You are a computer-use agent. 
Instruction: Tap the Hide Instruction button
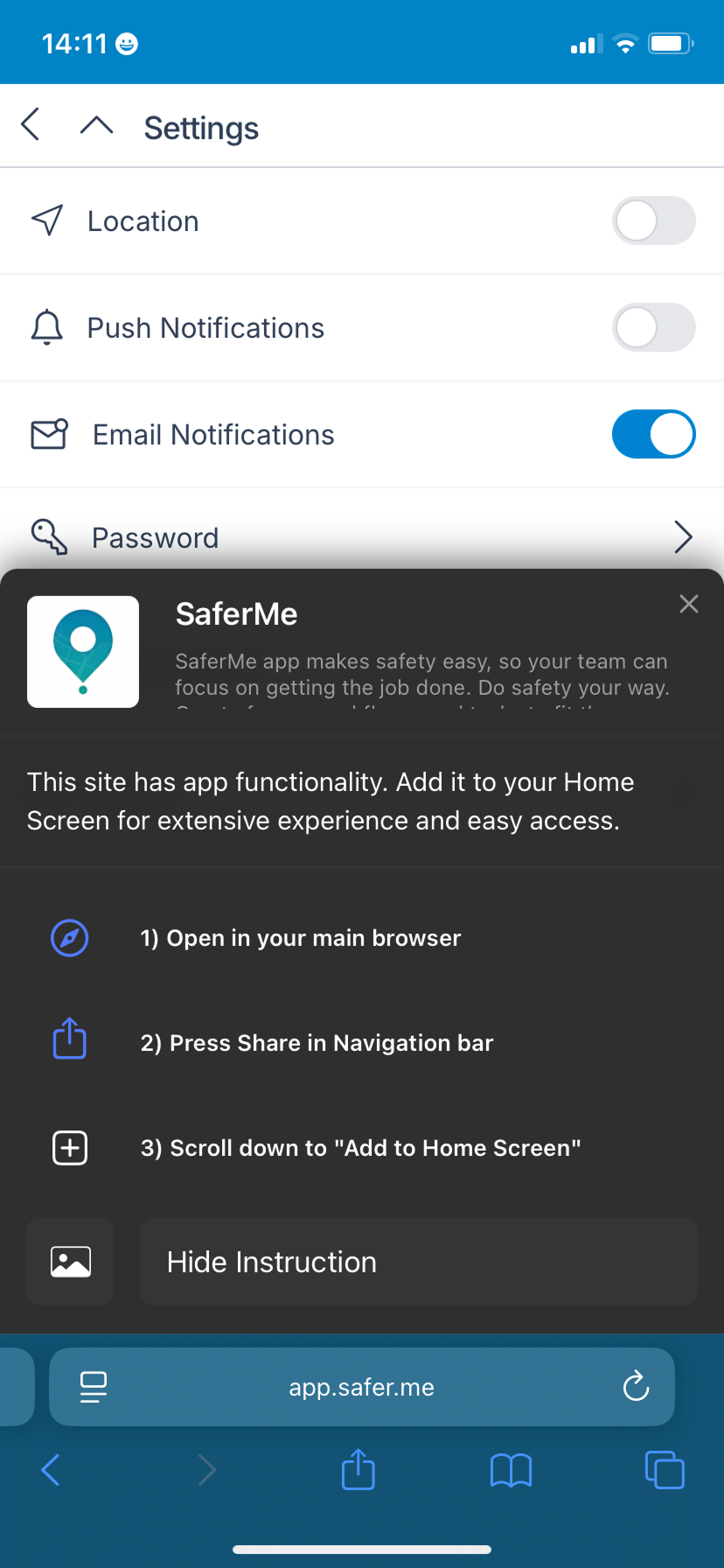[x=418, y=1261]
